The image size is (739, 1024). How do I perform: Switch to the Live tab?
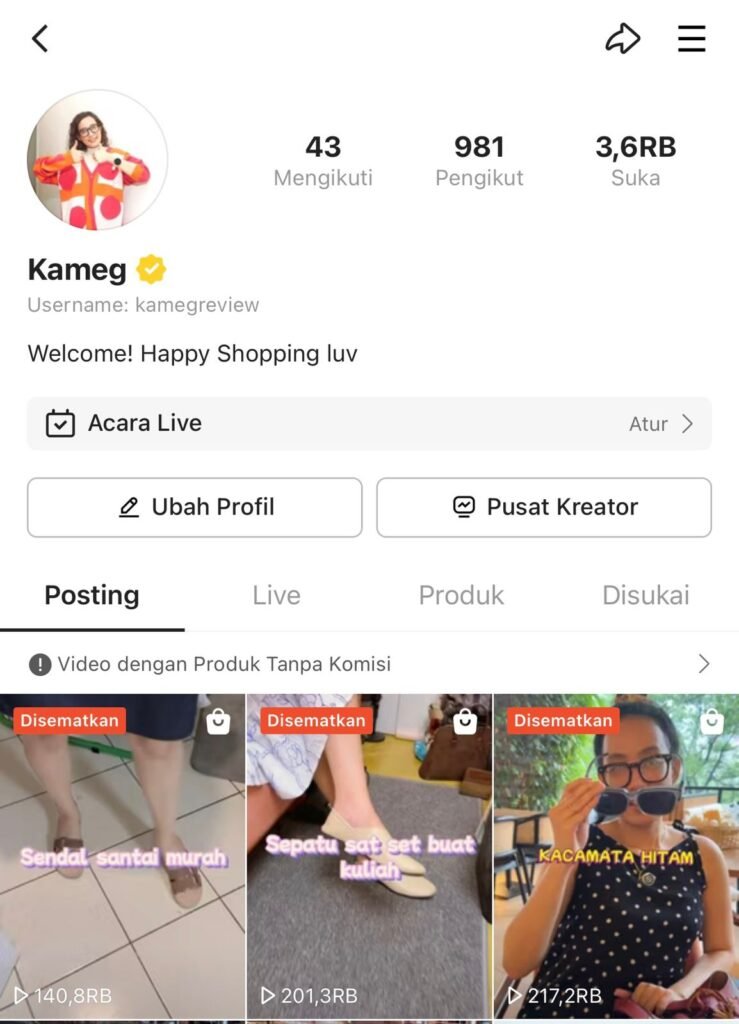tap(276, 595)
